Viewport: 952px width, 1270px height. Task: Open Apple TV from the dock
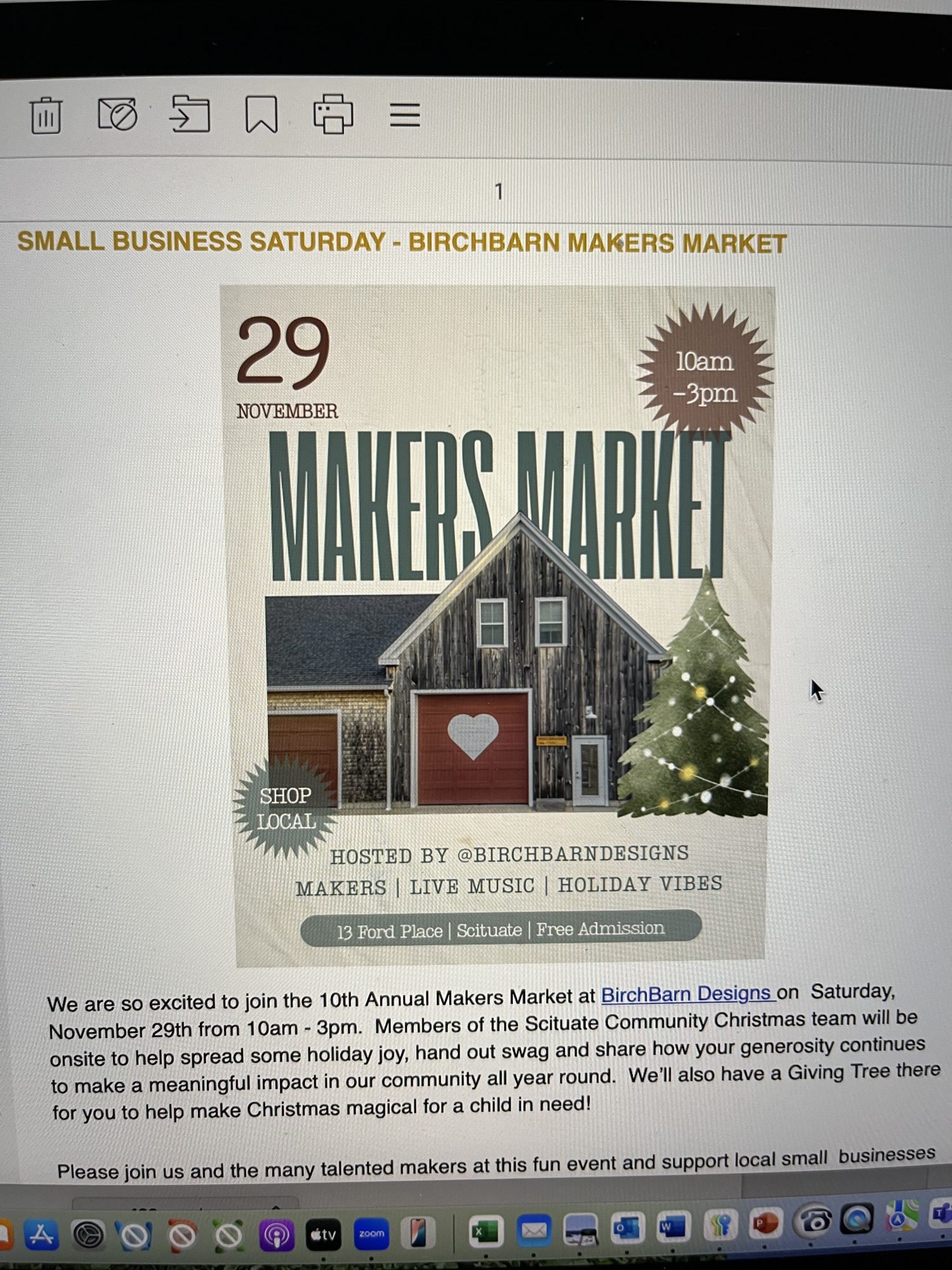(324, 1234)
